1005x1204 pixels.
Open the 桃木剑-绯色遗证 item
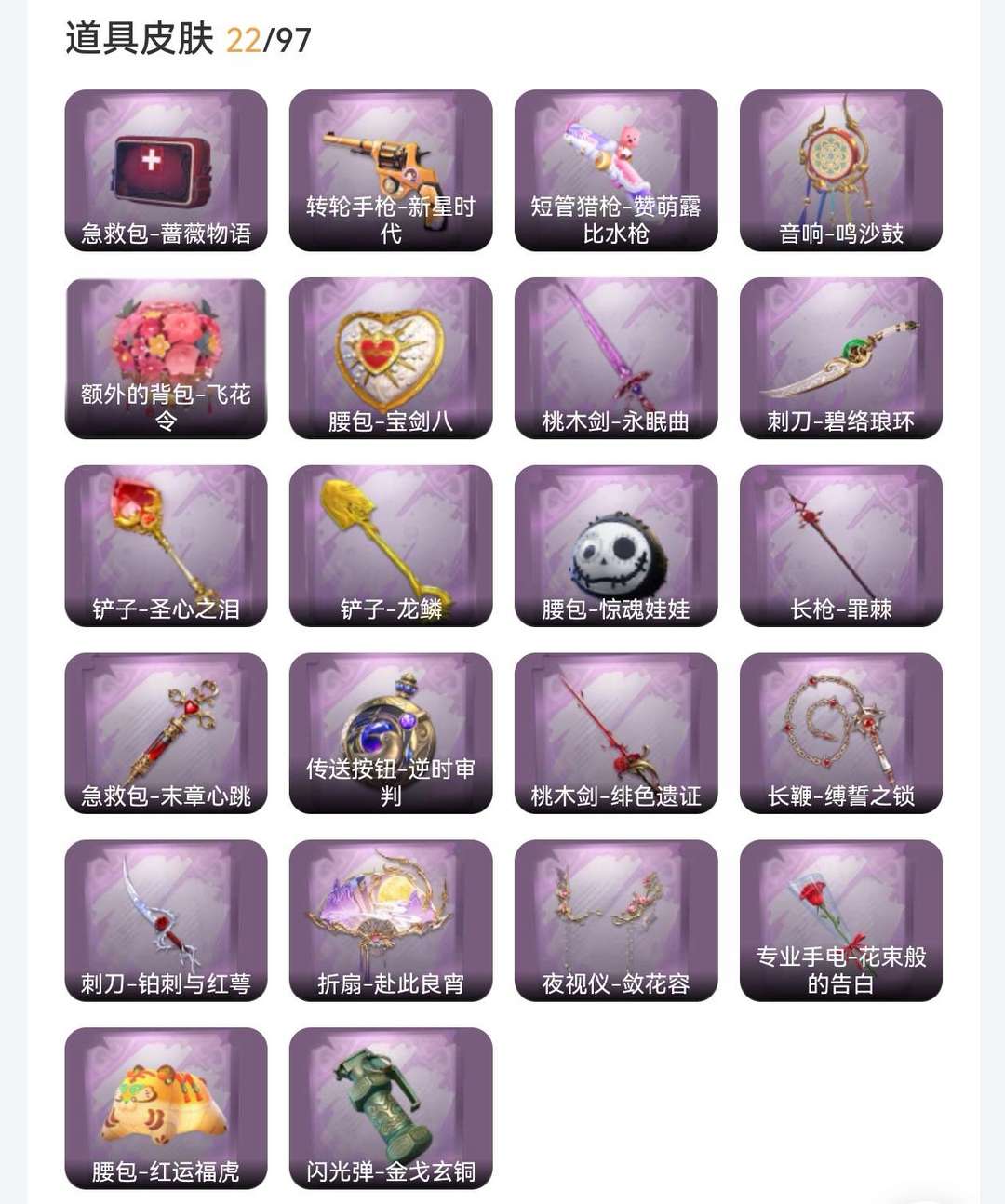click(x=616, y=734)
